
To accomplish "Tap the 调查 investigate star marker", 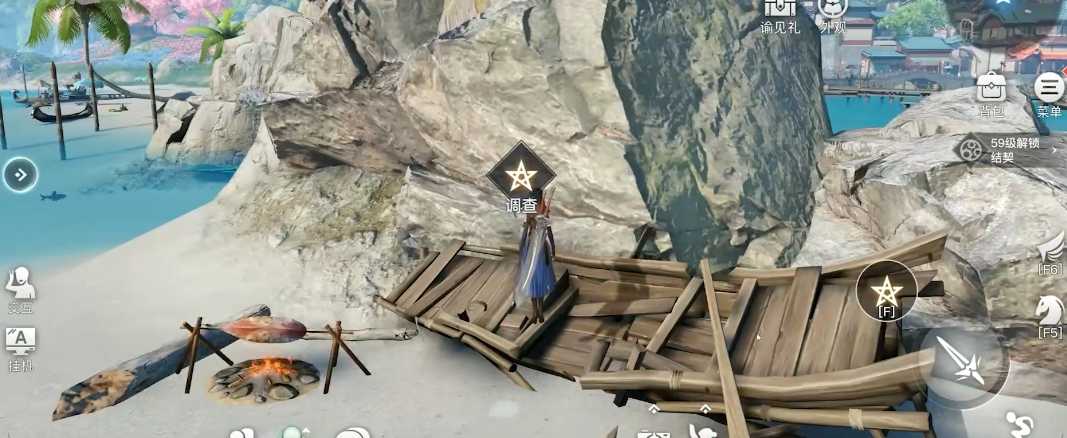I will (x=521, y=176).
